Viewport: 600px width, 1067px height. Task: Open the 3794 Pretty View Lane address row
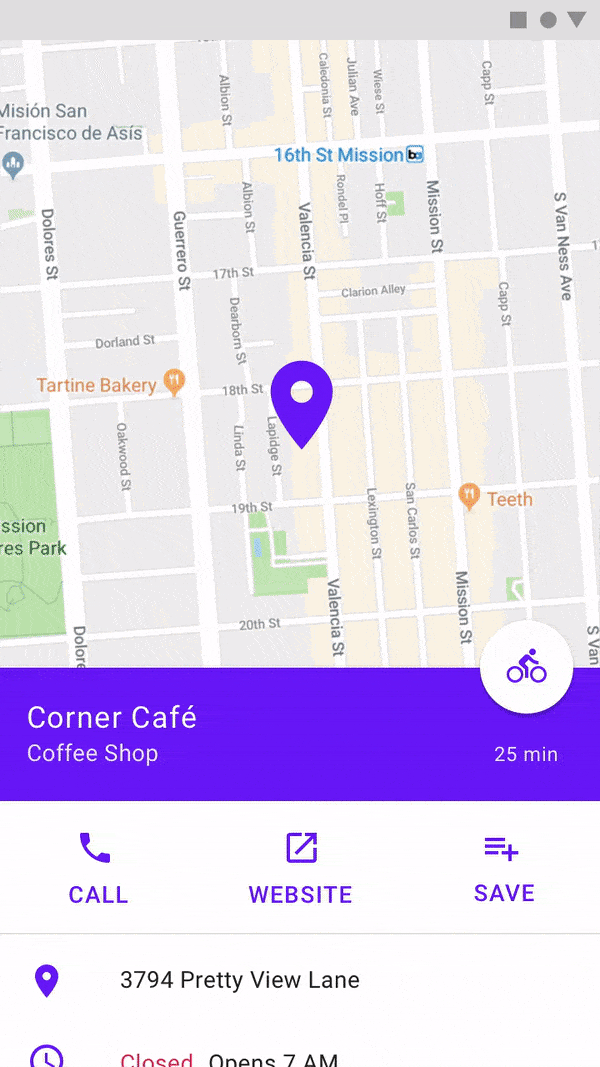click(x=300, y=981)
